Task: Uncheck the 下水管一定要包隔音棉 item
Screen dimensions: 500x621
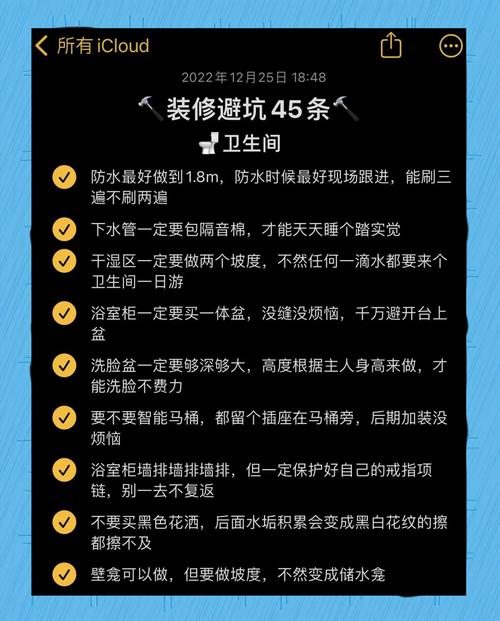Action: (x=64, y=229)
